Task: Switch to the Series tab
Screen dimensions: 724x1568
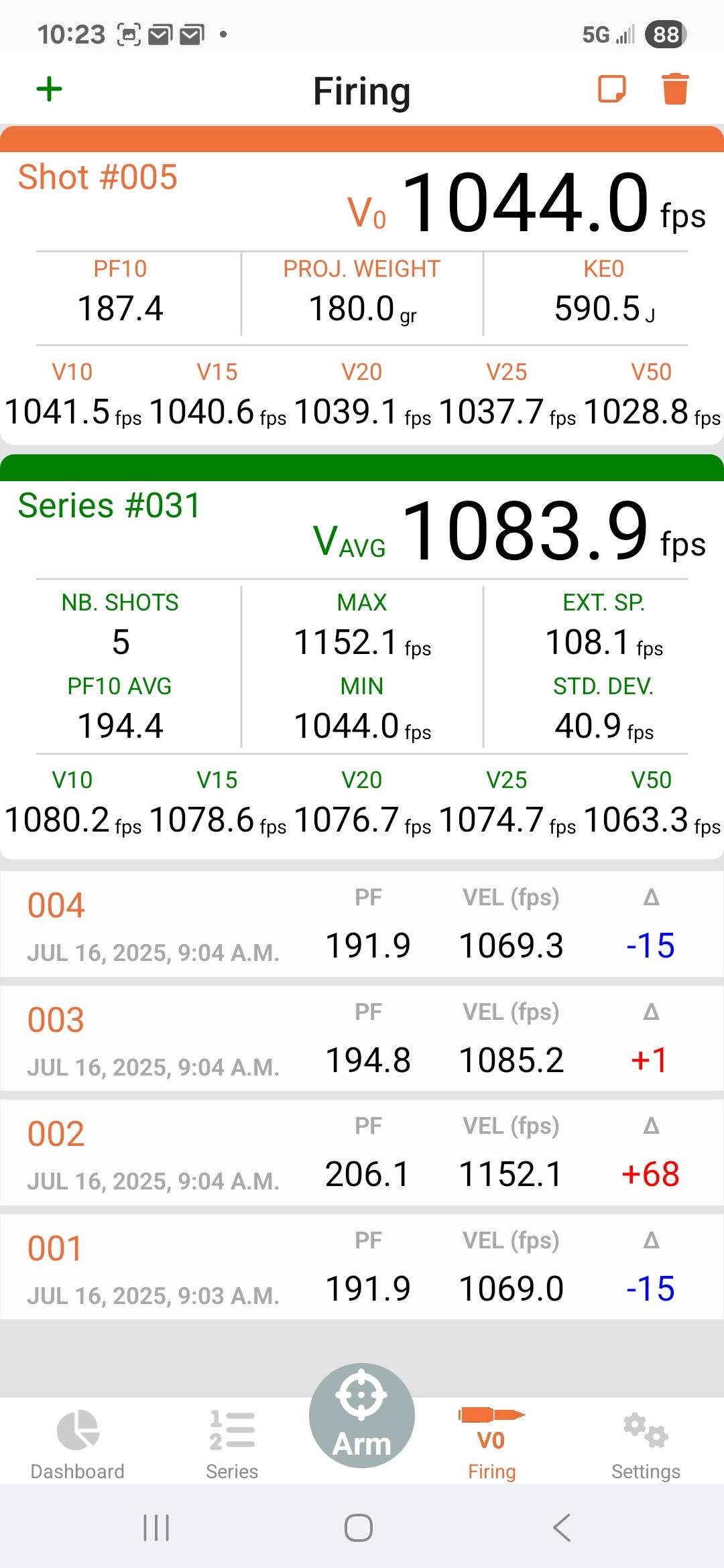Action: 232,1445
